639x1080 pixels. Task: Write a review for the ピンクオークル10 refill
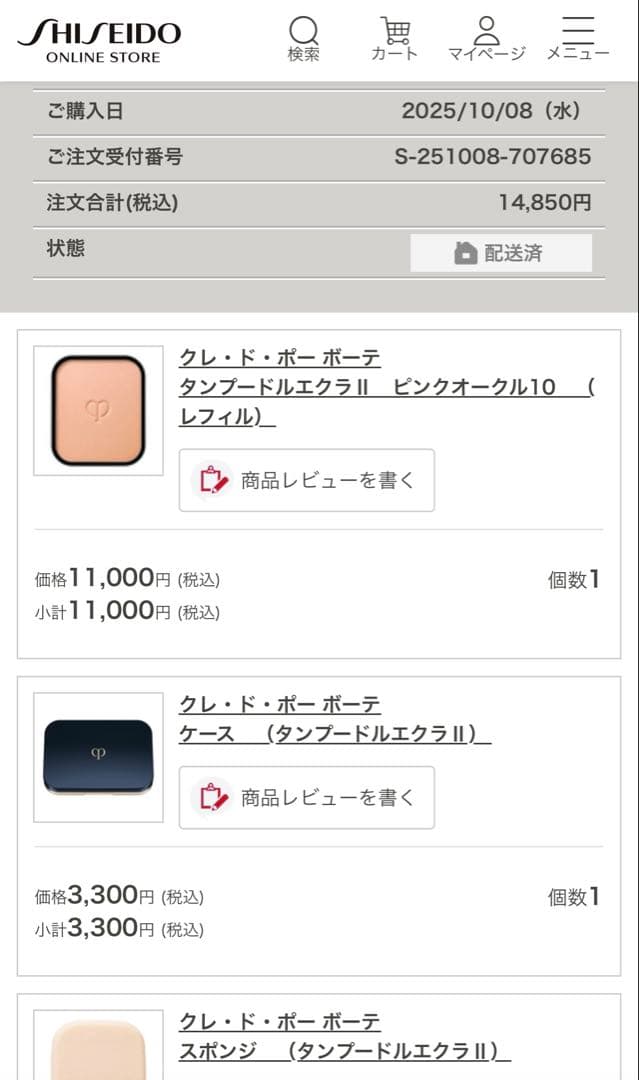click(307, 480)
